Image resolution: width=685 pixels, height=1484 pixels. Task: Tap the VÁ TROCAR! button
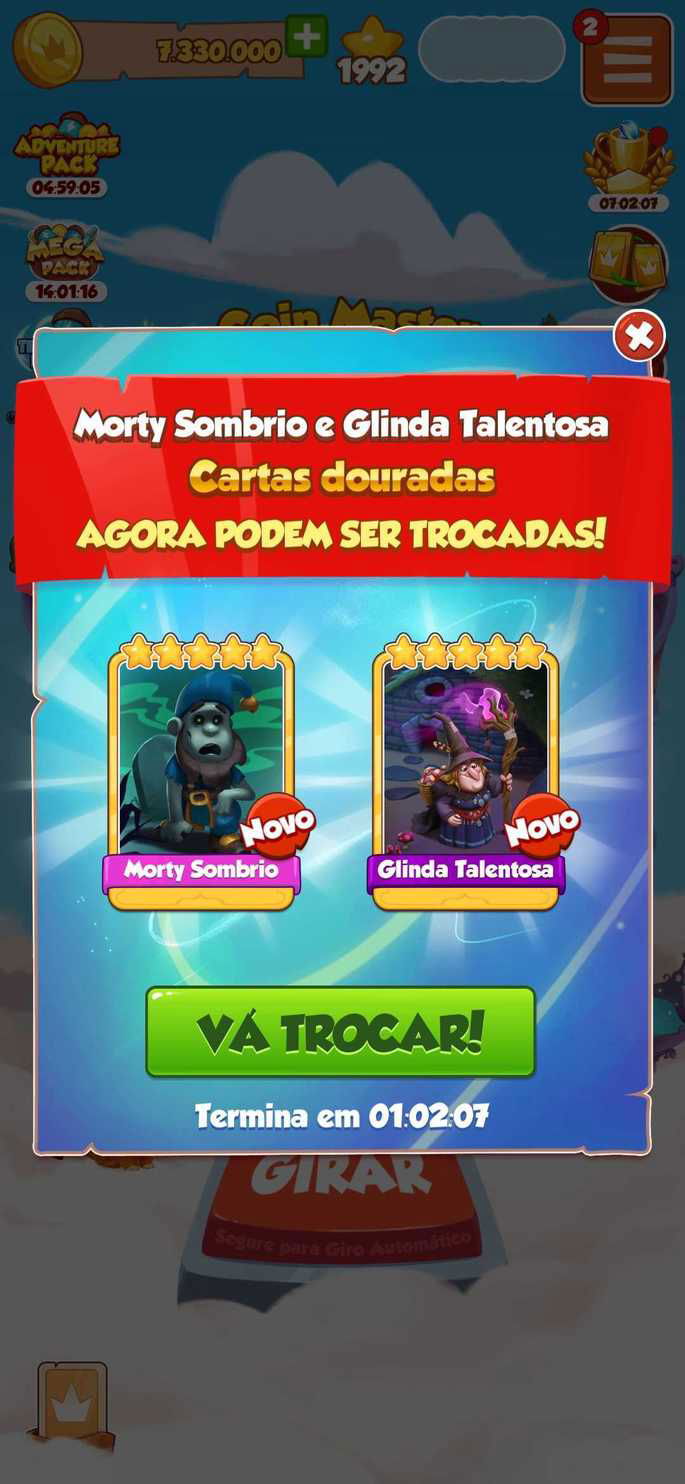click(340, 1032)
